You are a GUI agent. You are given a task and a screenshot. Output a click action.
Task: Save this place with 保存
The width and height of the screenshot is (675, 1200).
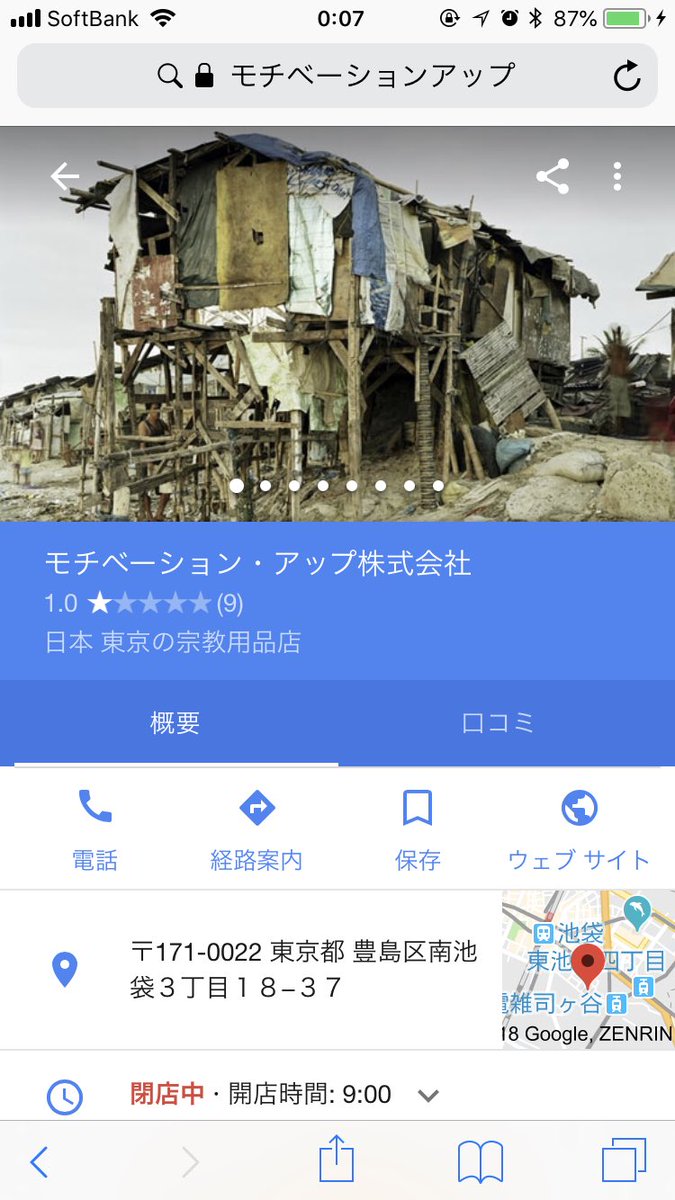417,829
